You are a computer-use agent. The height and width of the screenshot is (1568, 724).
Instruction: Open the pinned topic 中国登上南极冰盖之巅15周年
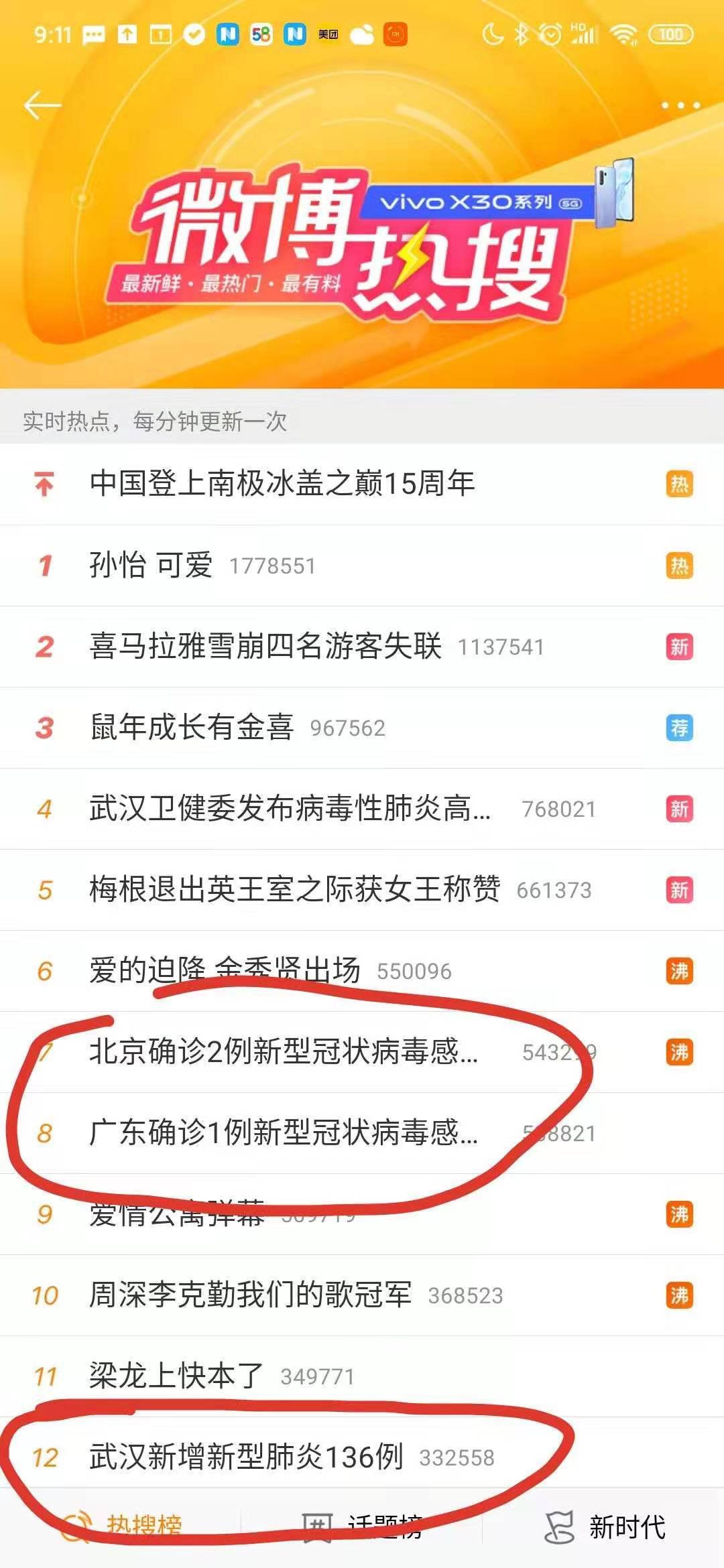click(x=282, y=484)
